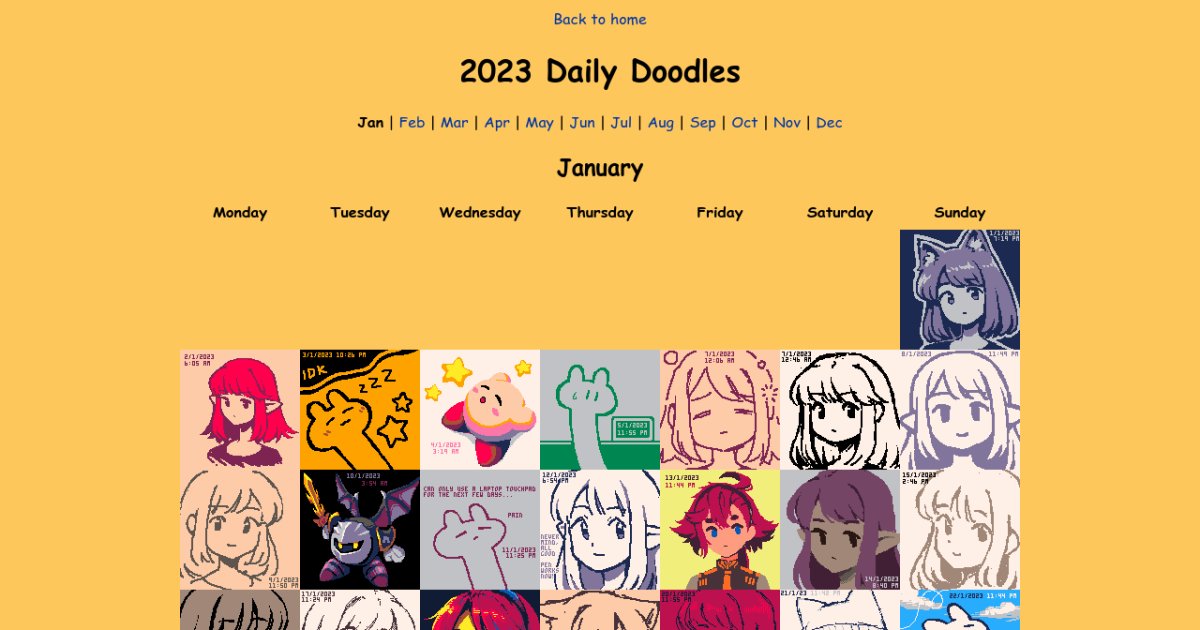Open the Sep doodles link
This screenshot has width=1200, height=630.
(703, 122)
